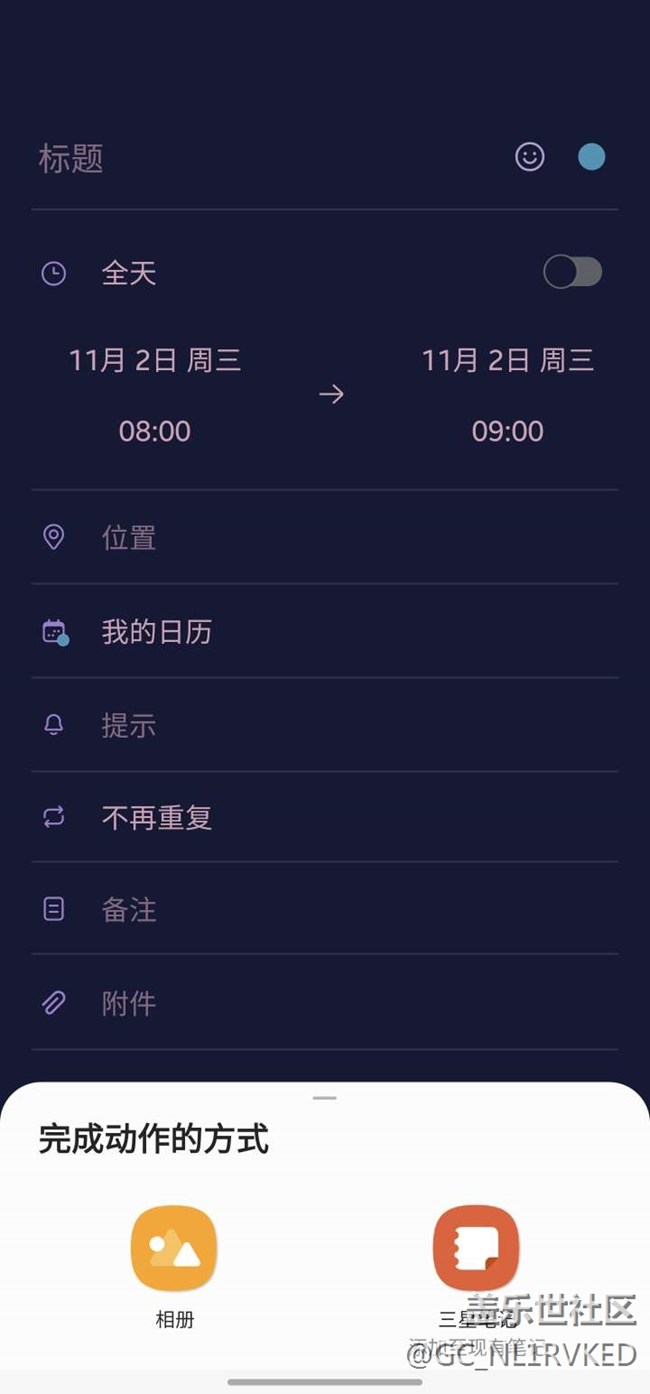The width and height of the screenshot is (650, 1394).
Task: Choose 相册 to complete the action
Action: point(174,1250)
